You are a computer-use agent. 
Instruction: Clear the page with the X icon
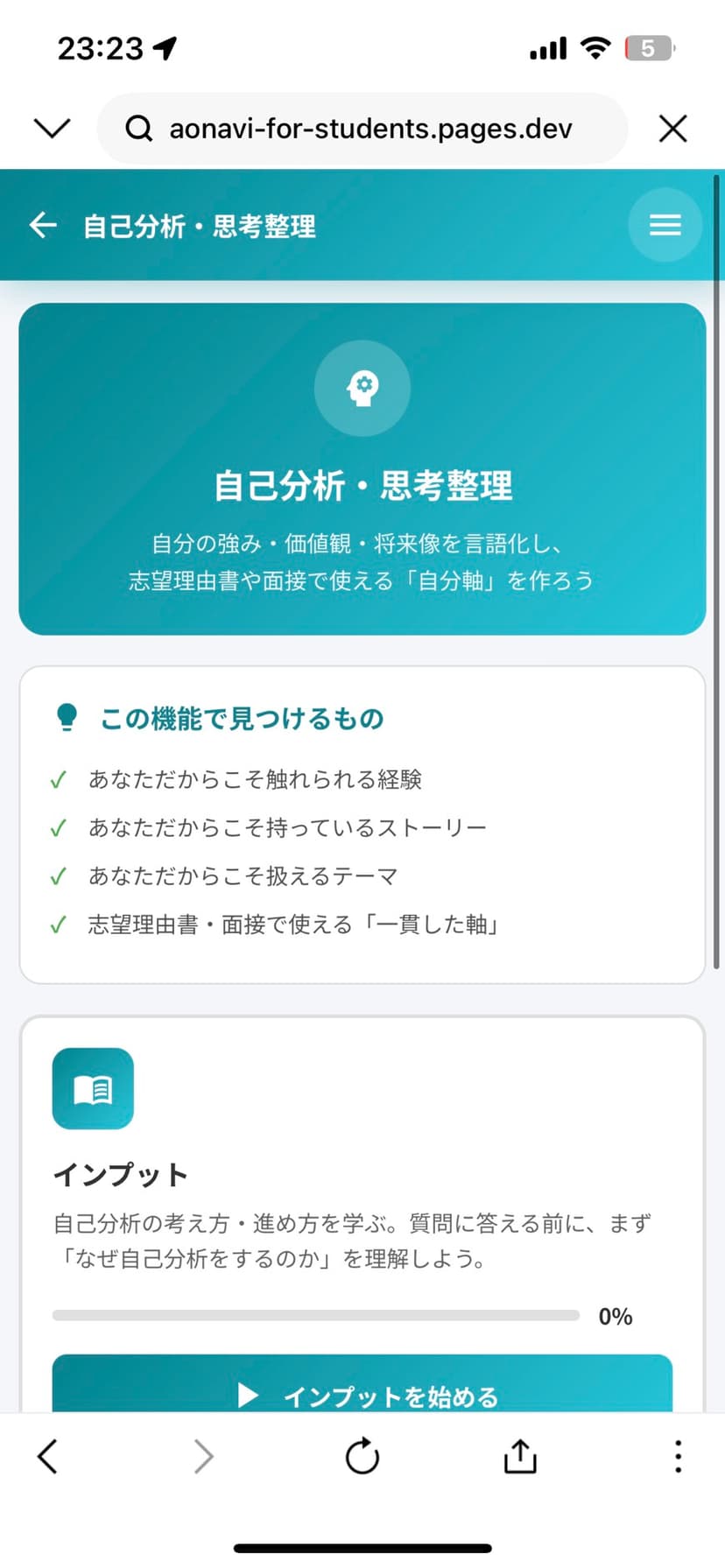(x=672, y=128)
